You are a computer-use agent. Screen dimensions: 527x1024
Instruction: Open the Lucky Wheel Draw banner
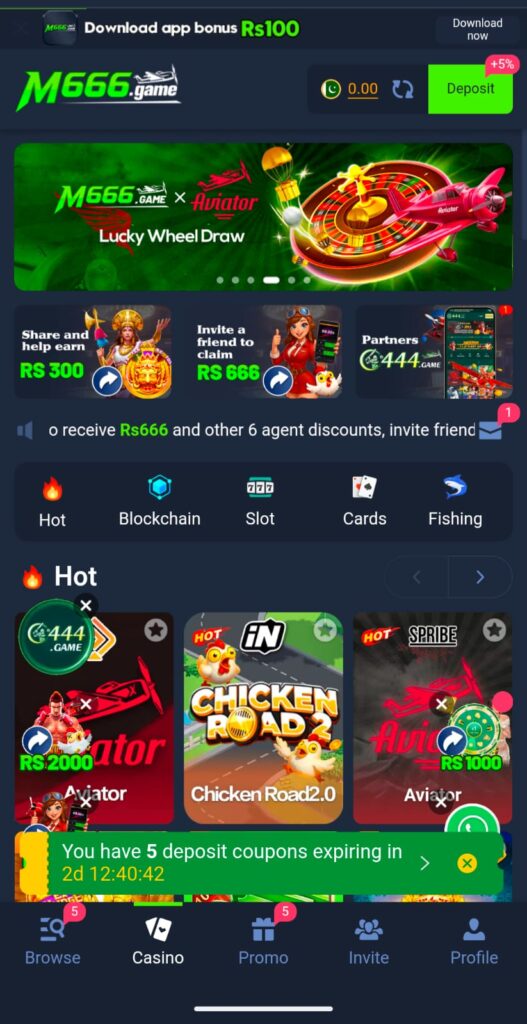(263, 217)
